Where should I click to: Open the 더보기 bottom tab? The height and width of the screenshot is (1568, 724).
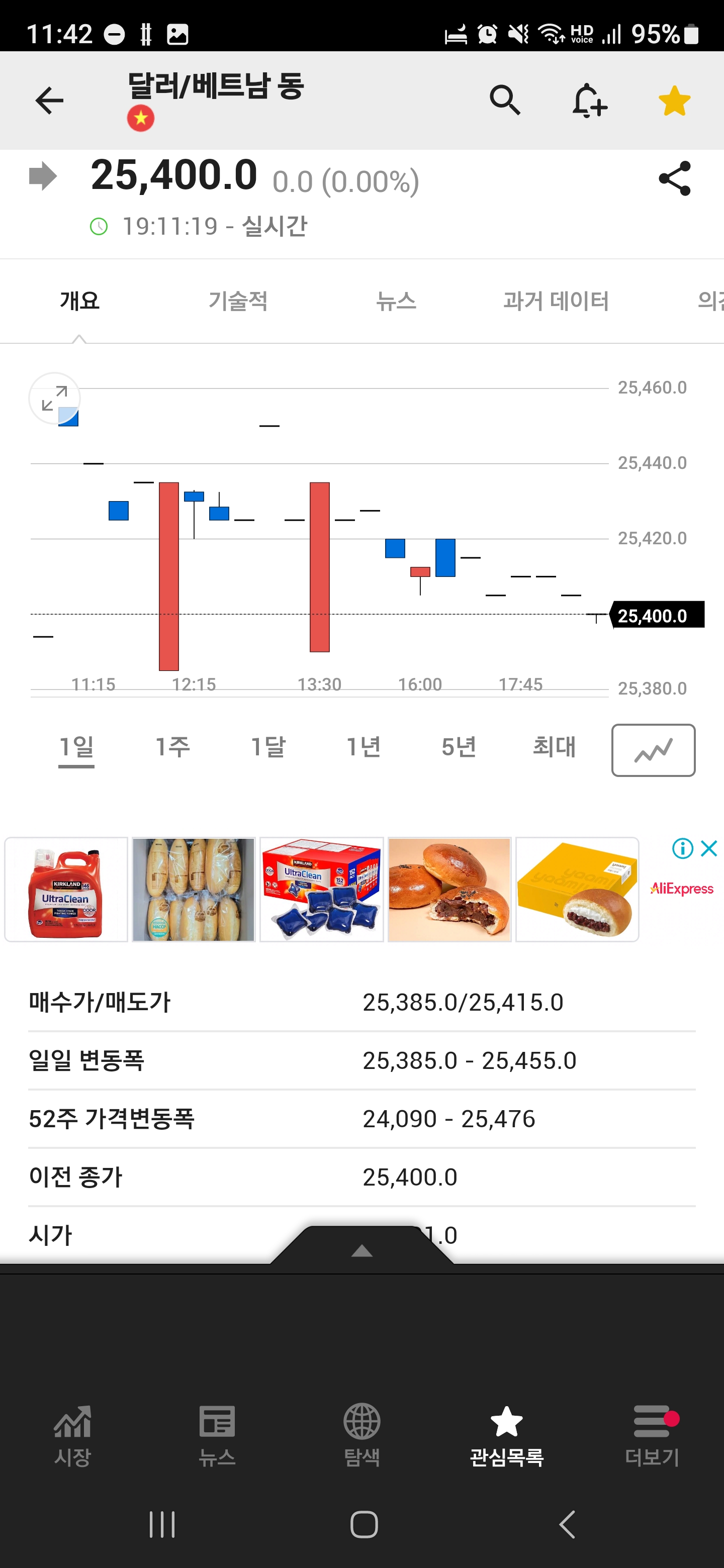tap(652, 1435)
